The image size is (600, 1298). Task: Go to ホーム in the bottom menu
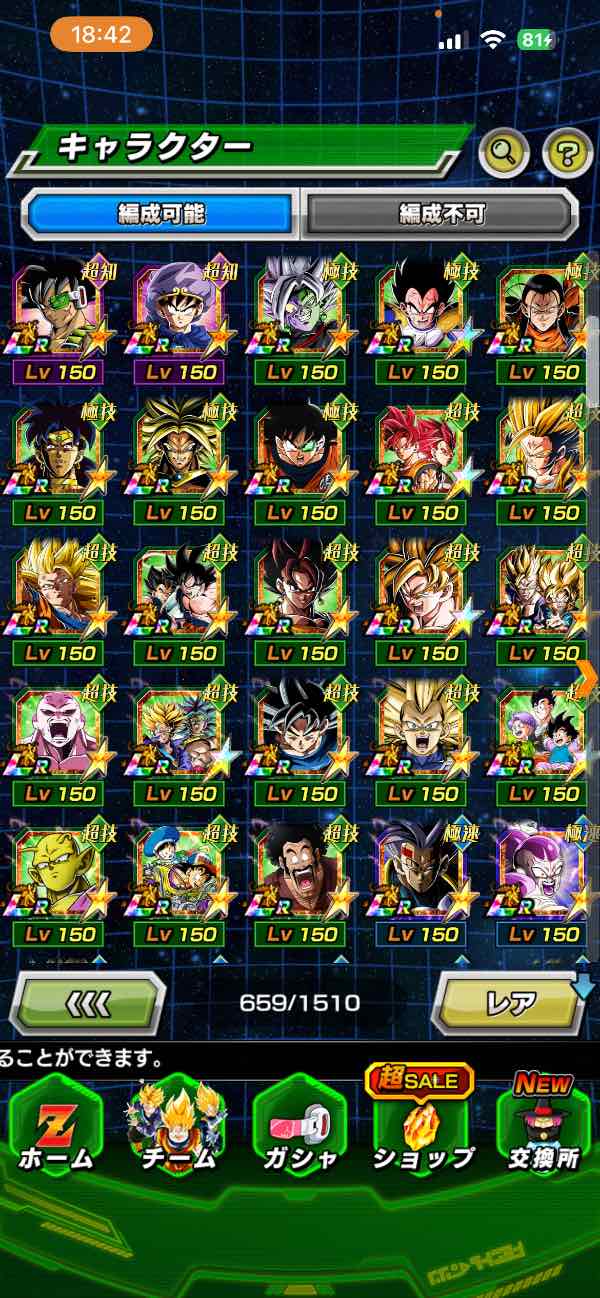pyautogui.click(x=55, y=1127)
